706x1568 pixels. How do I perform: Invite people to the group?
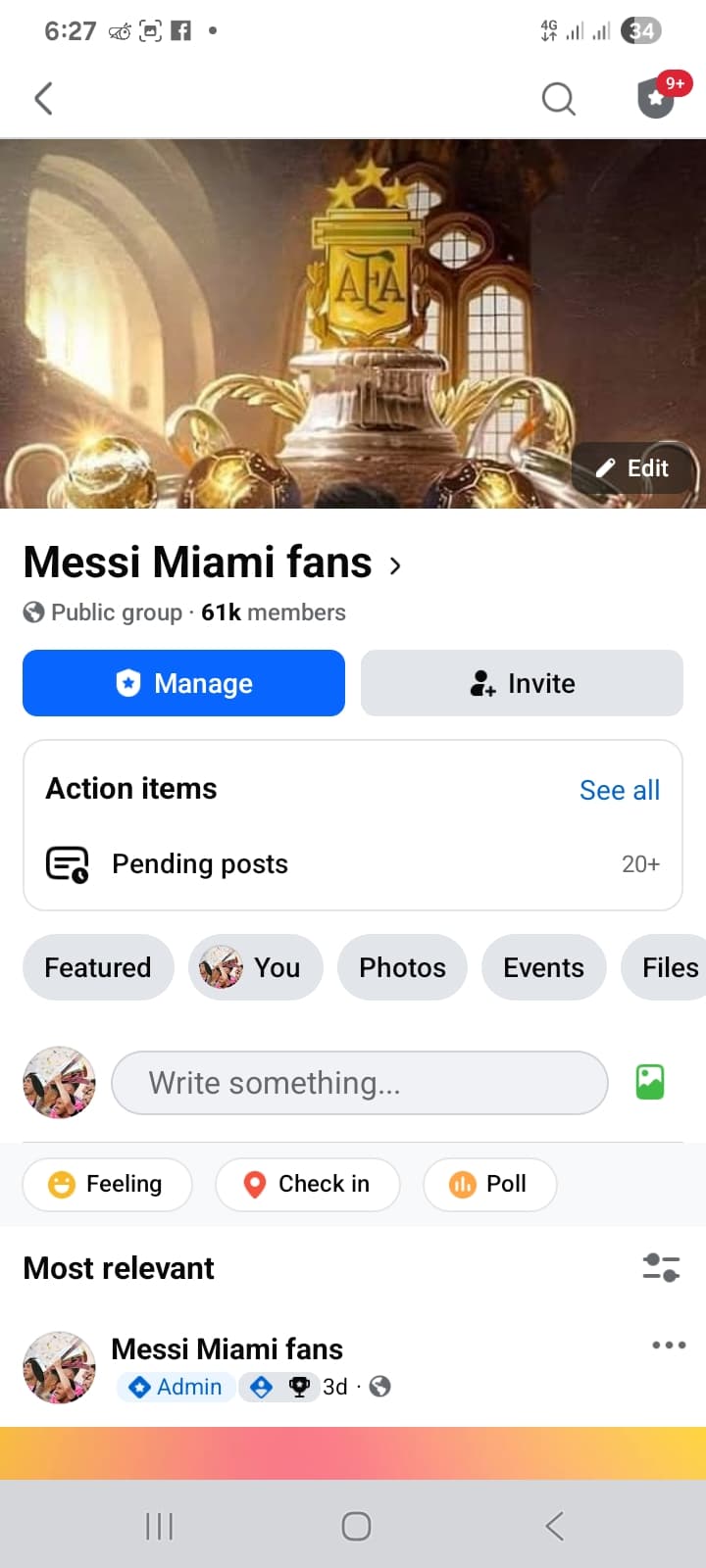pyautogui.click(x=521, y=683)
